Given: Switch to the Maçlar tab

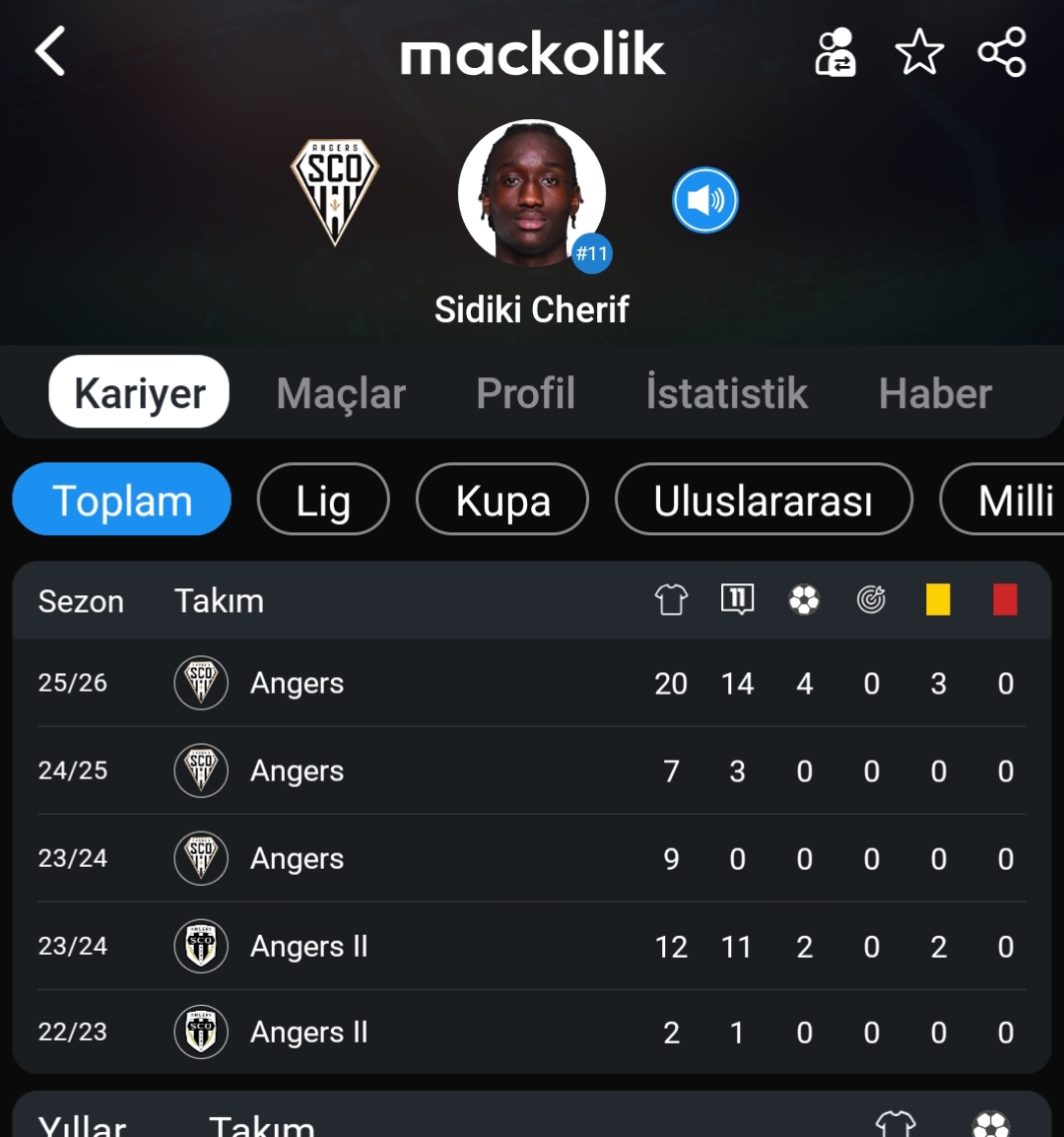Looking at the screenshot, I should (x=341, y=393).
